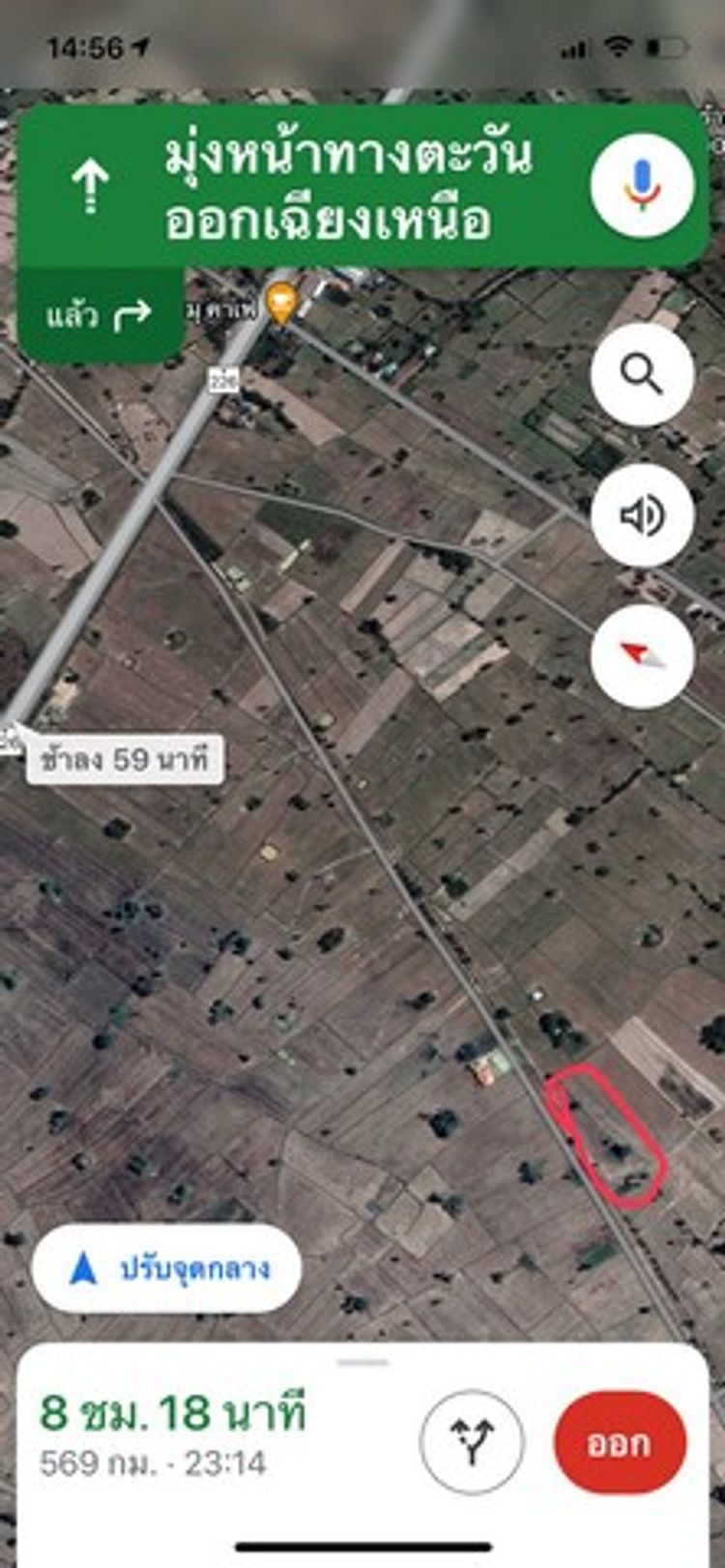Select the slower by 59 minutes alternate route label
725x1568 pixels.
point(124,759)
